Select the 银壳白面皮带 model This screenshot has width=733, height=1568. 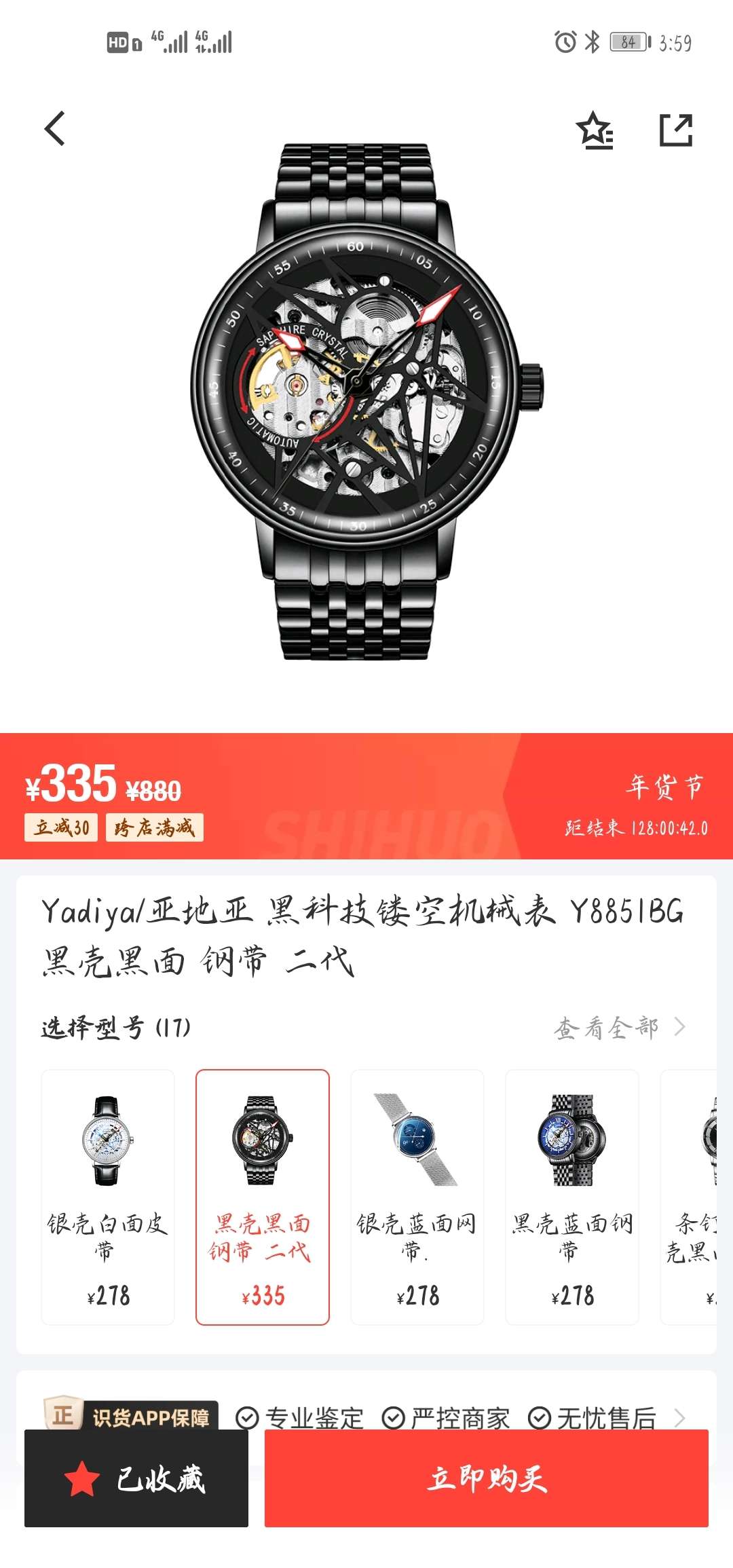coord(108,1197)
